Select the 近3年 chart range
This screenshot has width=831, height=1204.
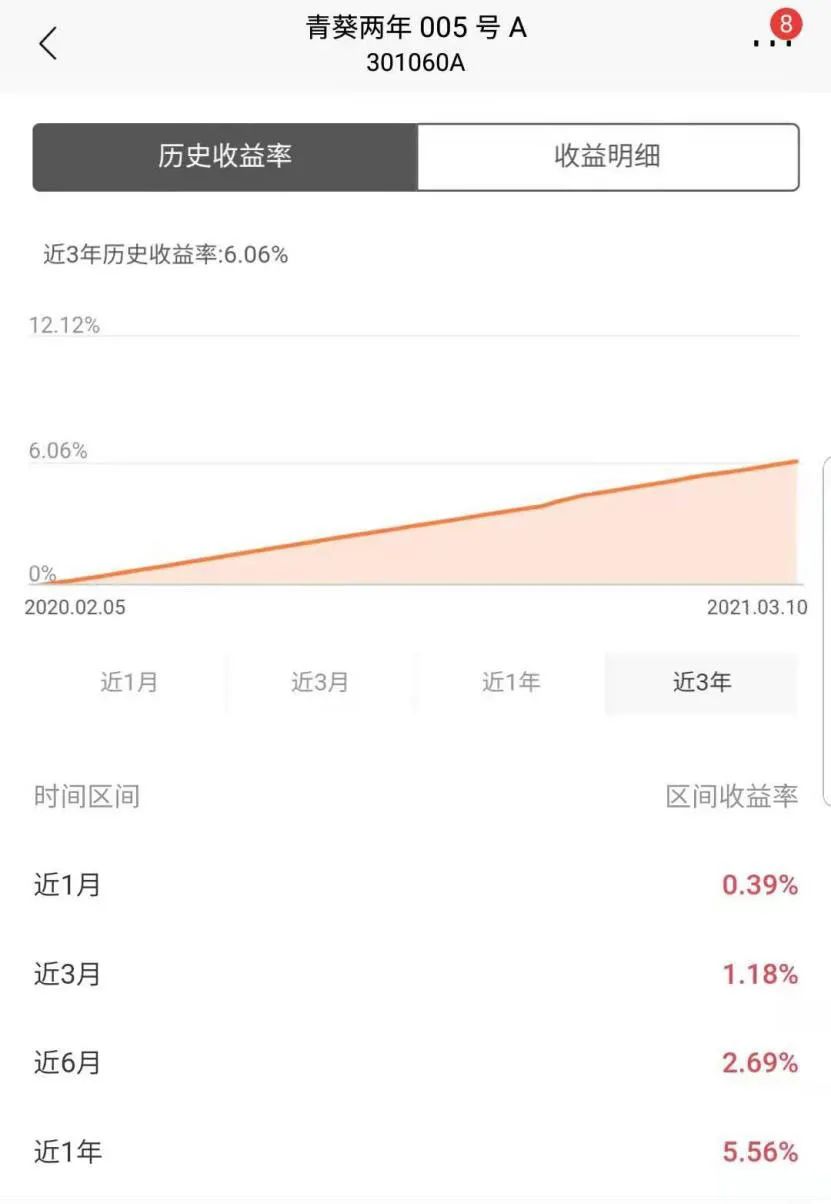coord(701,683)
